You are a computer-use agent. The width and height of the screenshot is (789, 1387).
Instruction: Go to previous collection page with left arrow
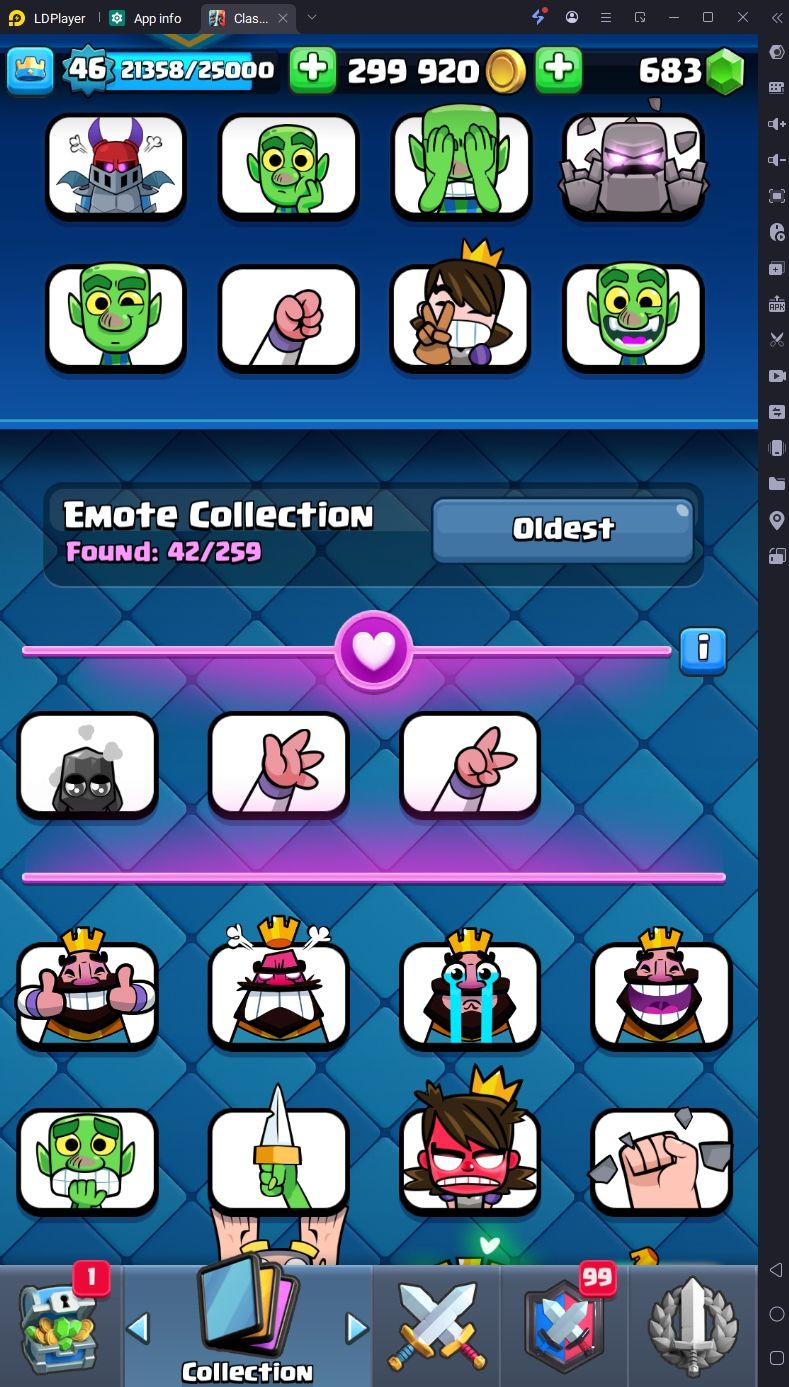click(x=139, y=1328)
